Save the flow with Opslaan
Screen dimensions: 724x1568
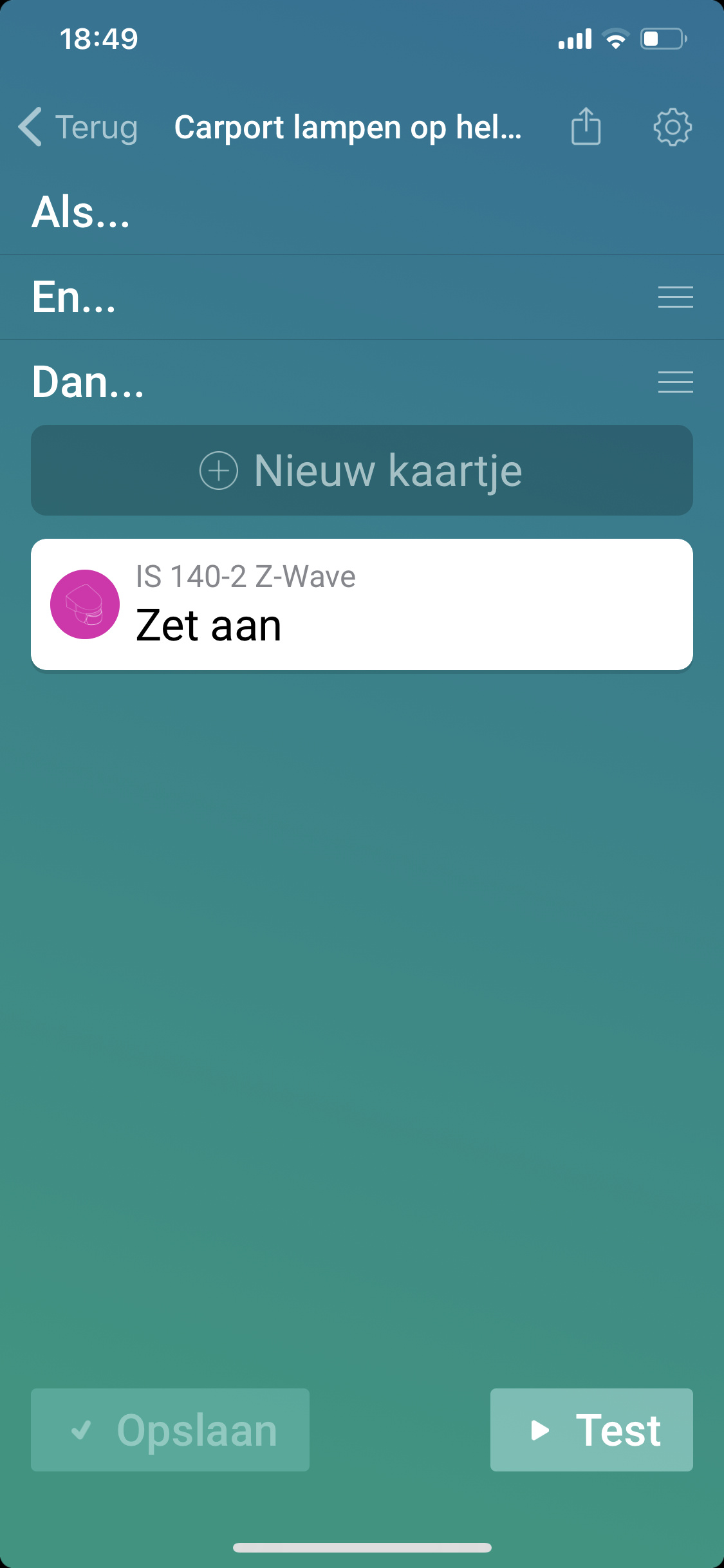pos(171,1430)
